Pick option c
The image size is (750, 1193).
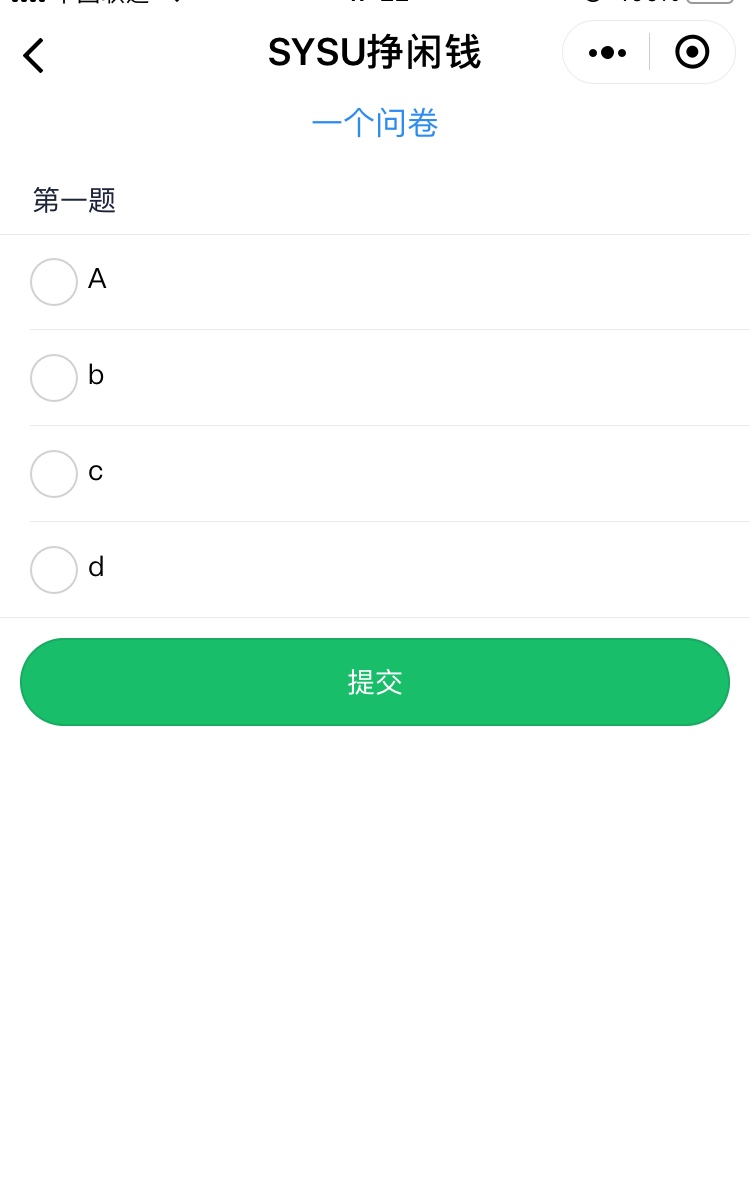click(x=54, y=474)
